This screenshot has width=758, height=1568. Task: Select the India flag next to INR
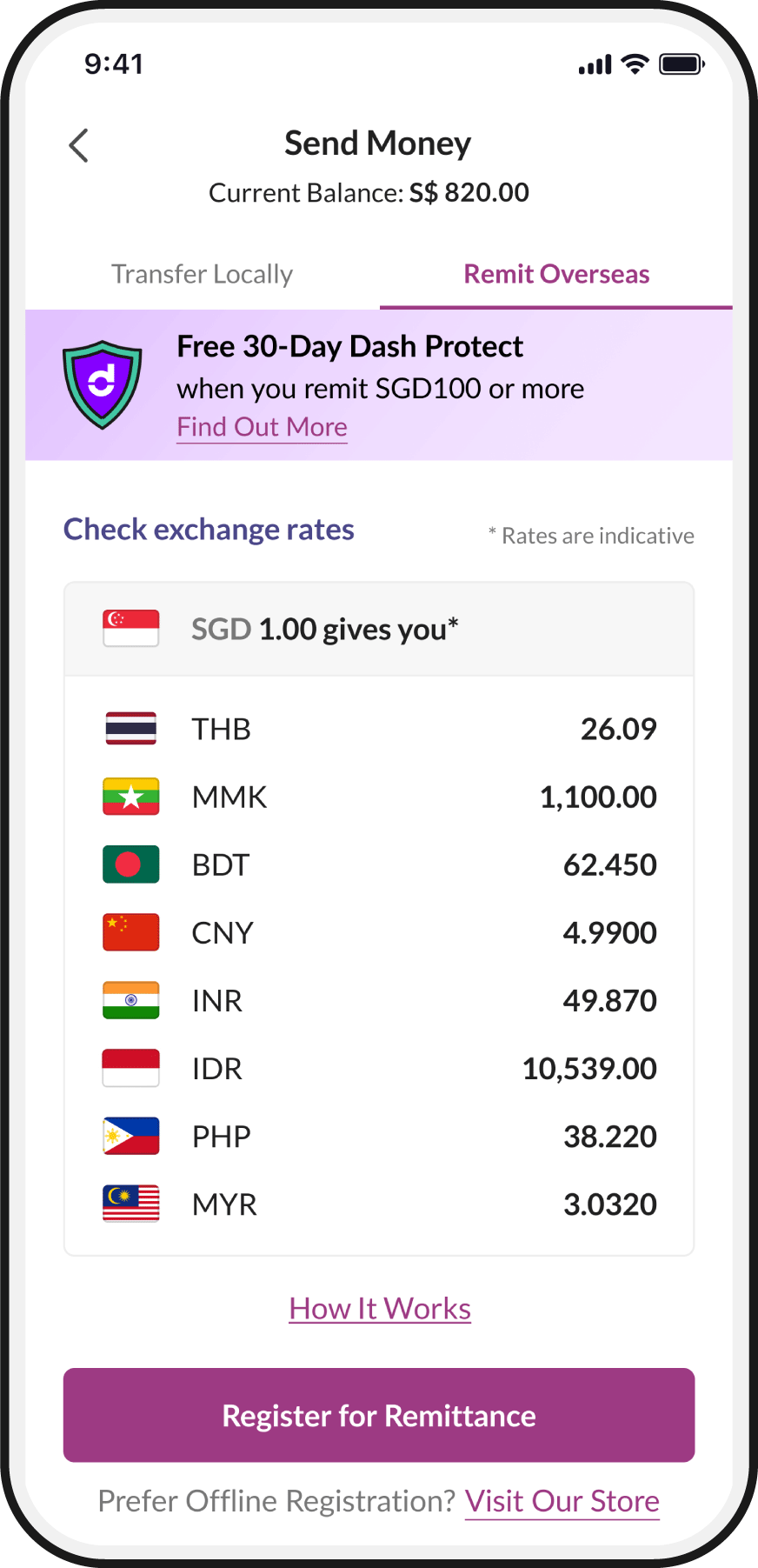tap(130, 999)
